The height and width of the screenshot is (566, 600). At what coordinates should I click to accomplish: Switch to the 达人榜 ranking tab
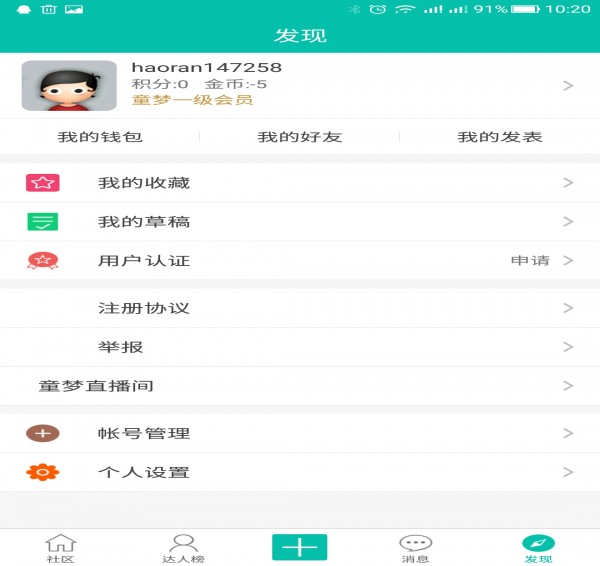[x=182, y=548]
